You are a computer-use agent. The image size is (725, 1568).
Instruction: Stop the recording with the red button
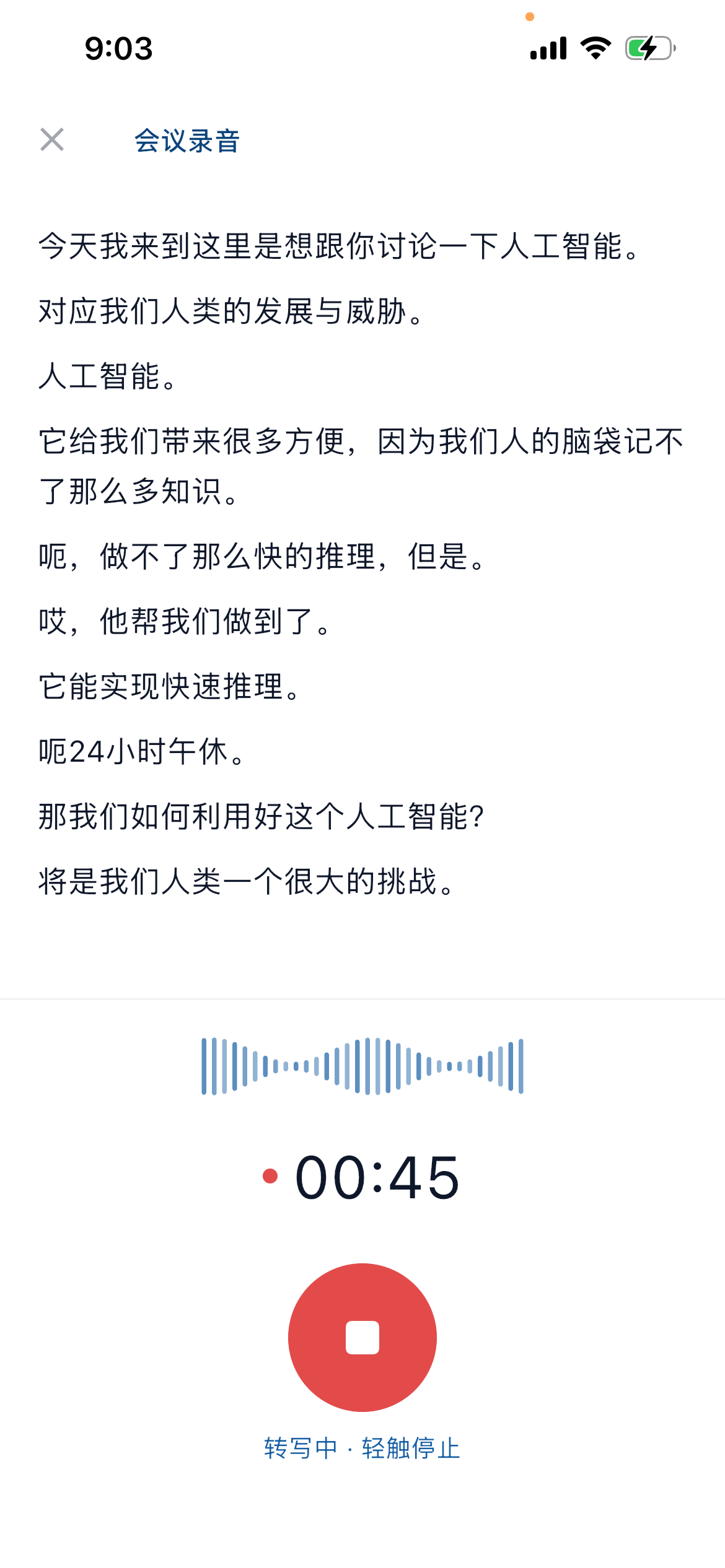(x=362, y=1338)
